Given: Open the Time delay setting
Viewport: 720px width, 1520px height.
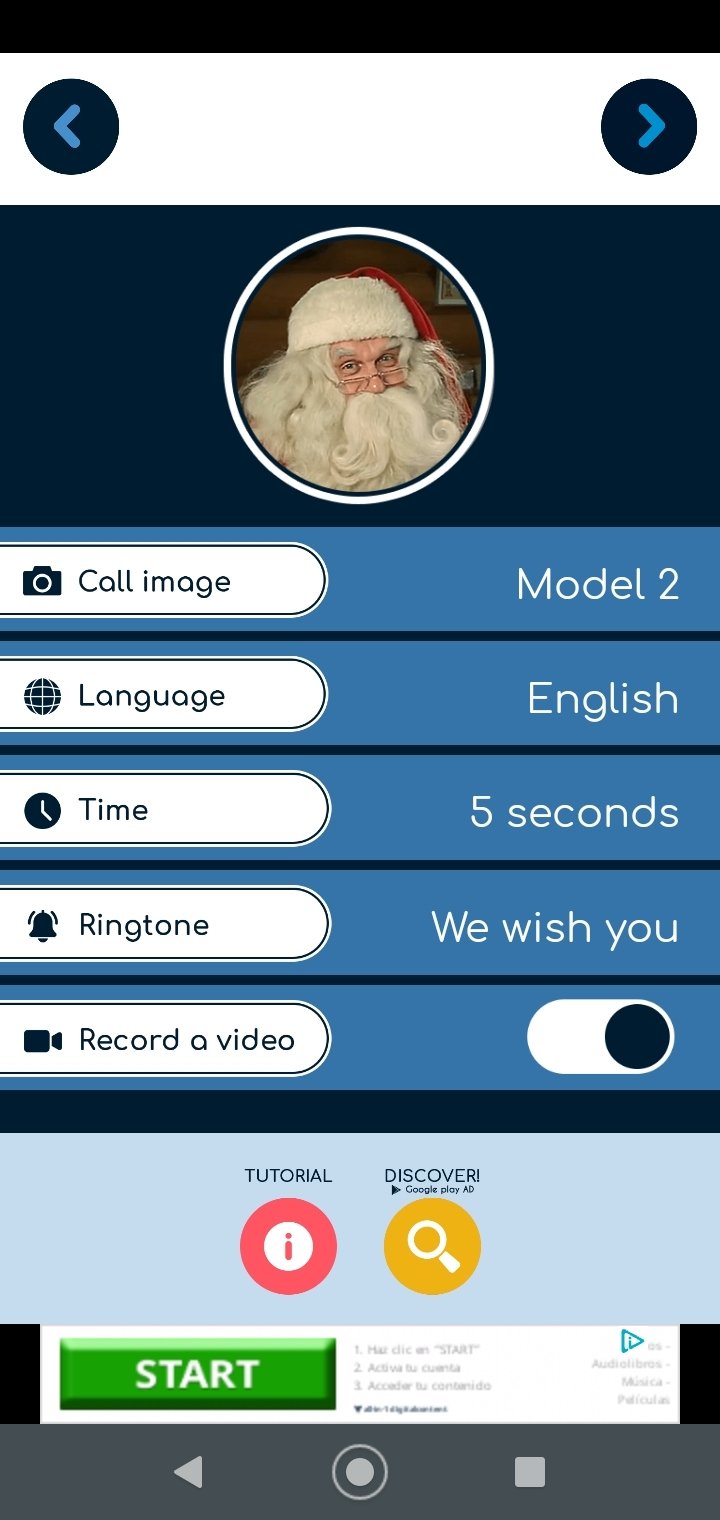Looking at the screenshot, I should 163,809.
